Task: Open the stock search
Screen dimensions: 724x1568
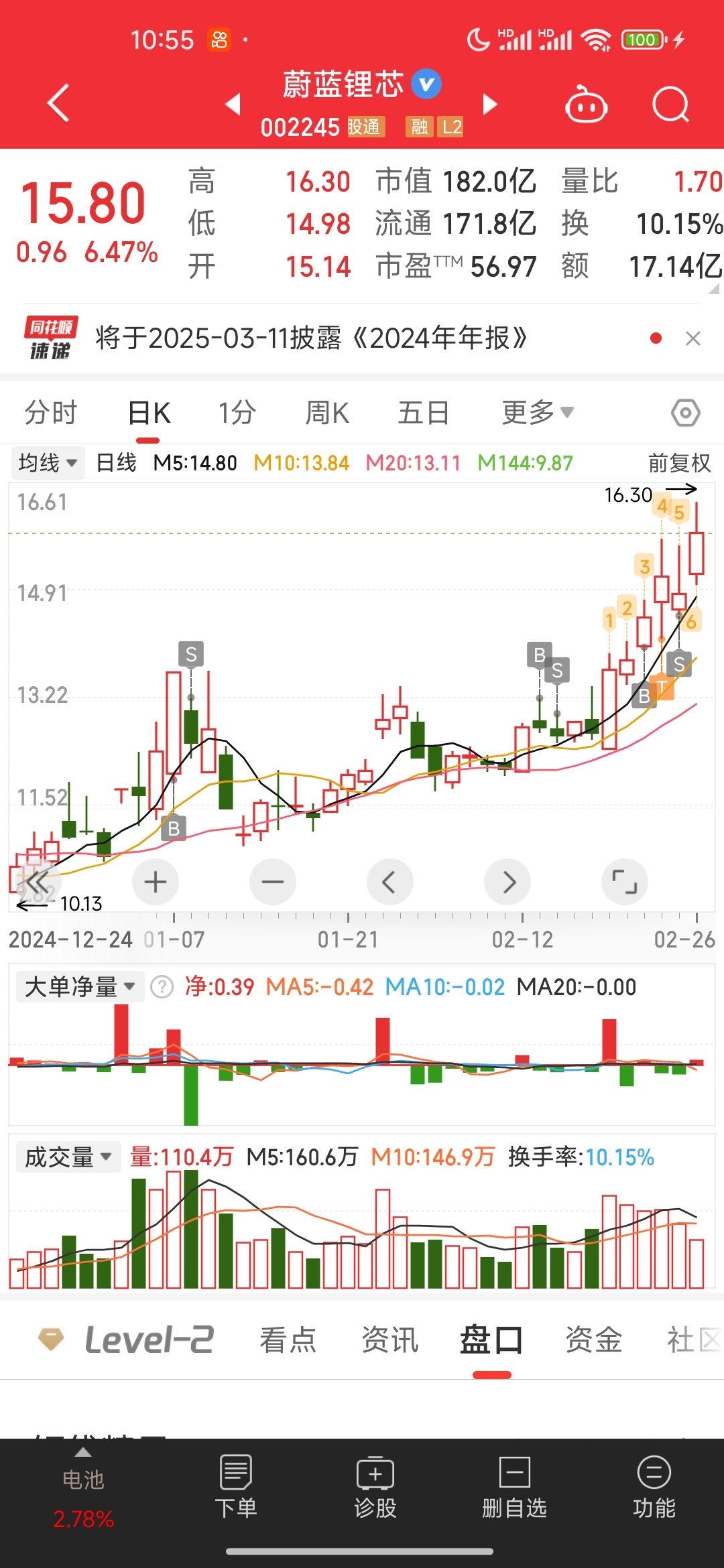Action: coord(670,105)
